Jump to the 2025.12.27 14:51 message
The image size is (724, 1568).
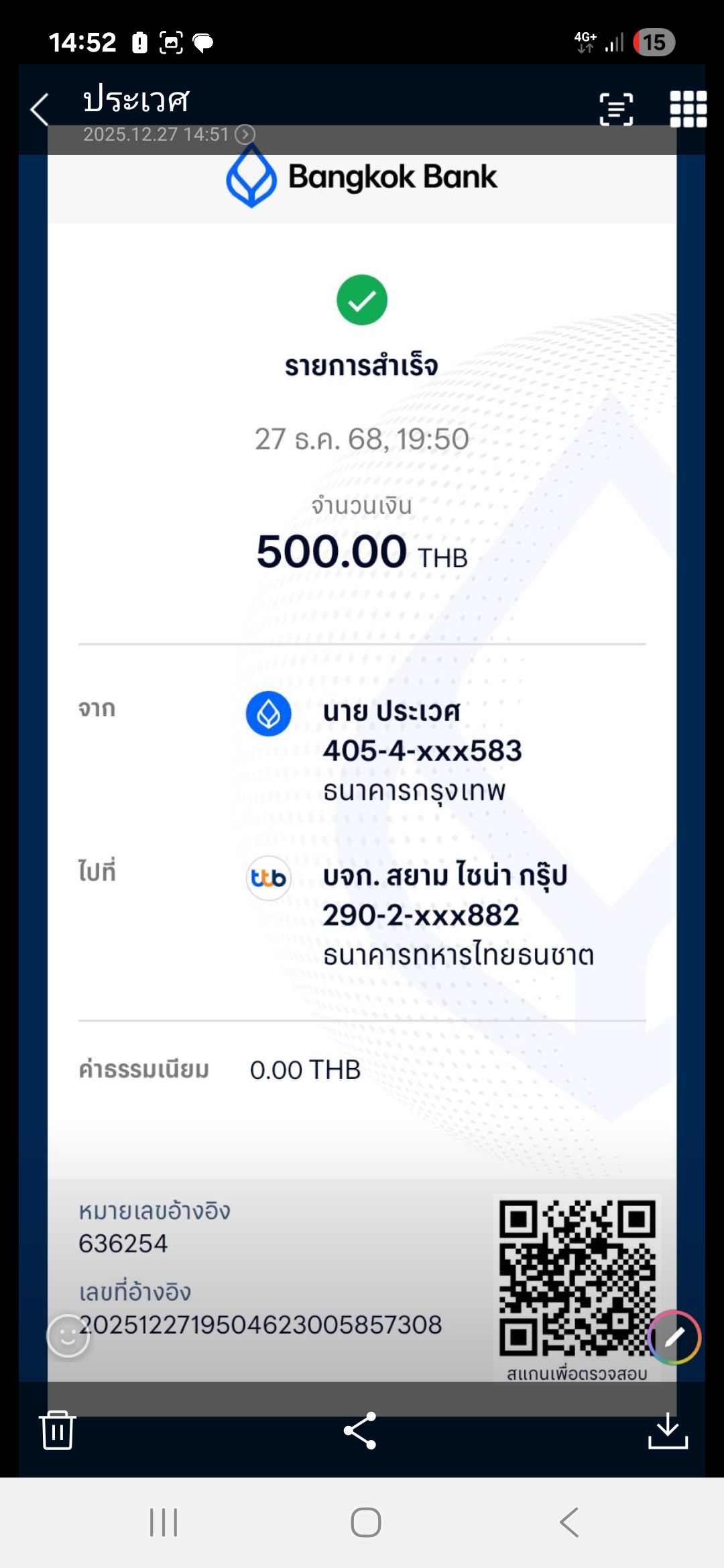point(245,134)
